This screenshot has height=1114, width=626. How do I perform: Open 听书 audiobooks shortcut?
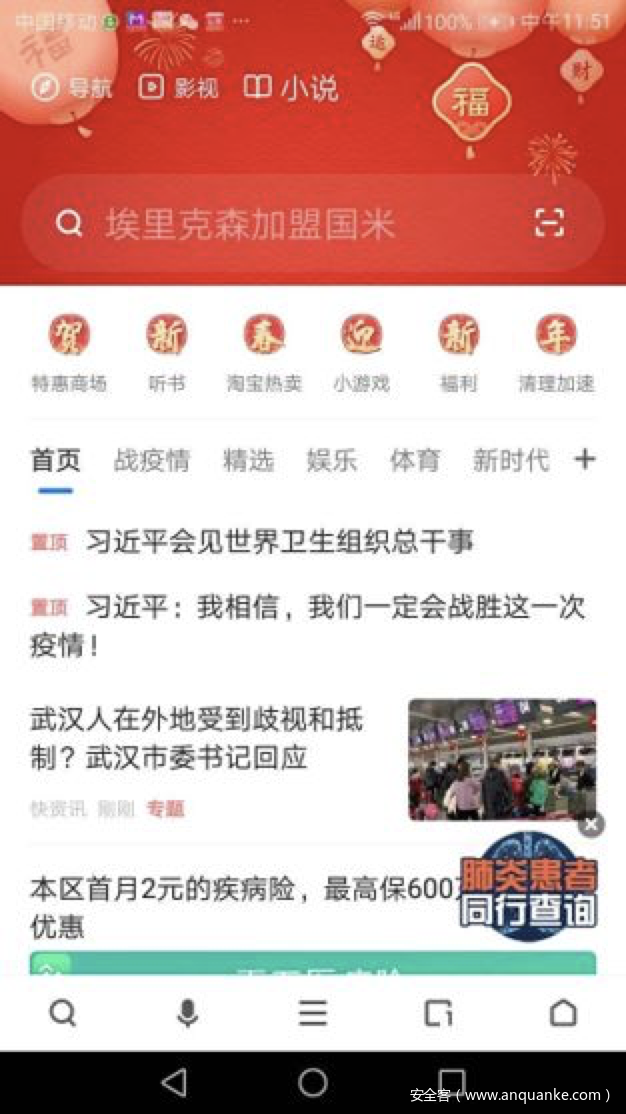pyautogui.click(x=166, y=350)
